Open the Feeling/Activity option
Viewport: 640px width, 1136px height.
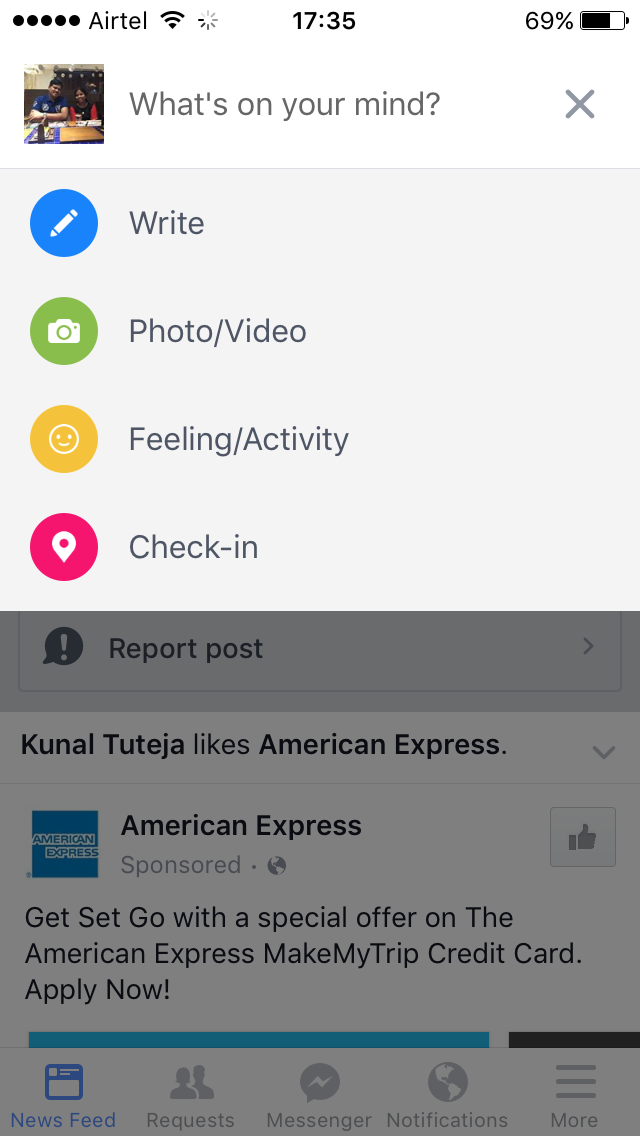(x=238, y=439)
